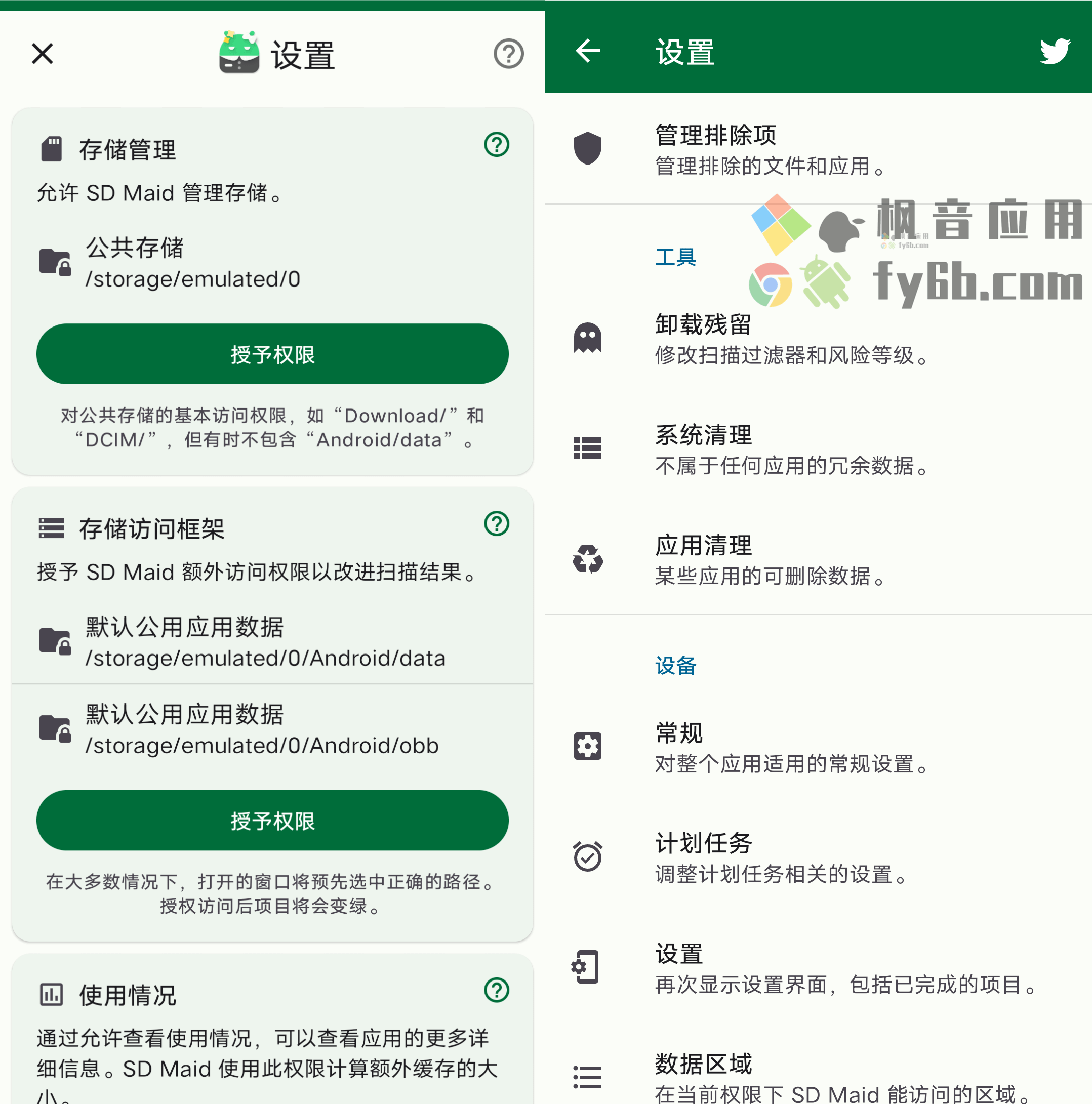Select the /storage/emulated/0/Android/data entry
1092x1104 pixels.
click(x=265, y=642)
